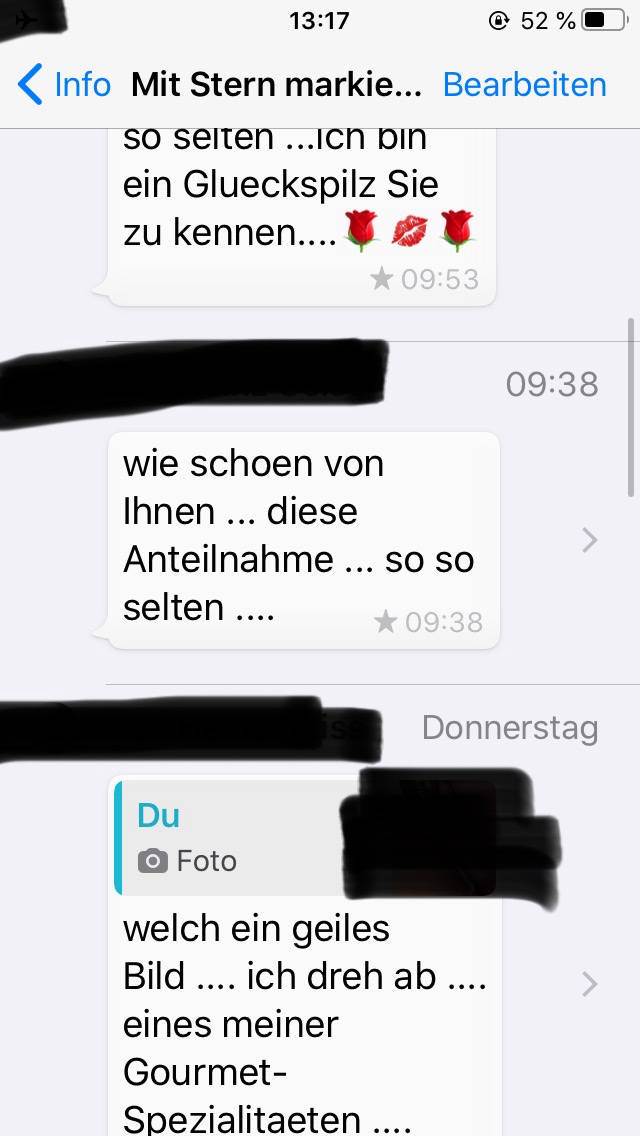Go back to Info screen

65,85
